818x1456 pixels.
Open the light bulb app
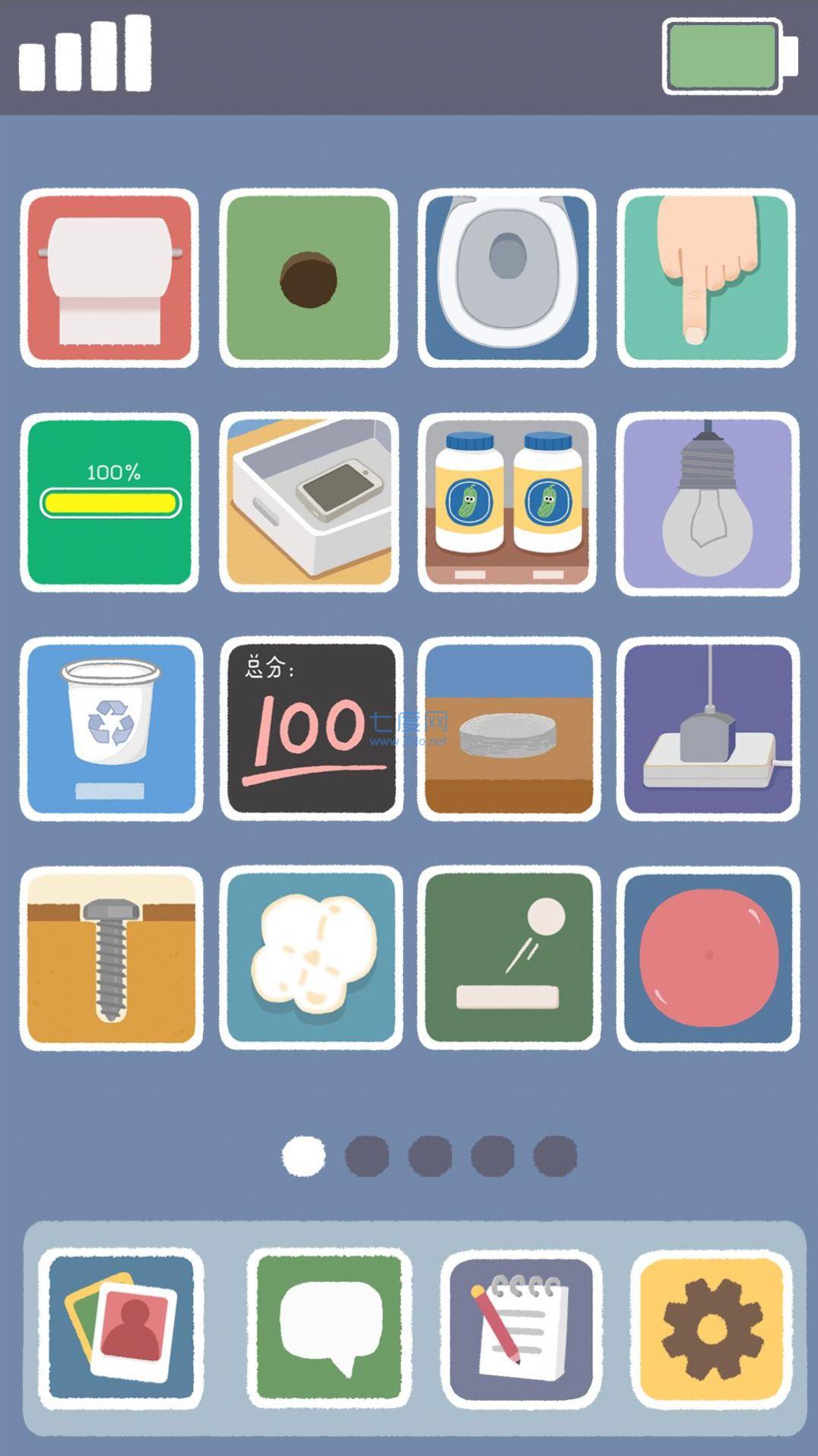coord(705,502)
